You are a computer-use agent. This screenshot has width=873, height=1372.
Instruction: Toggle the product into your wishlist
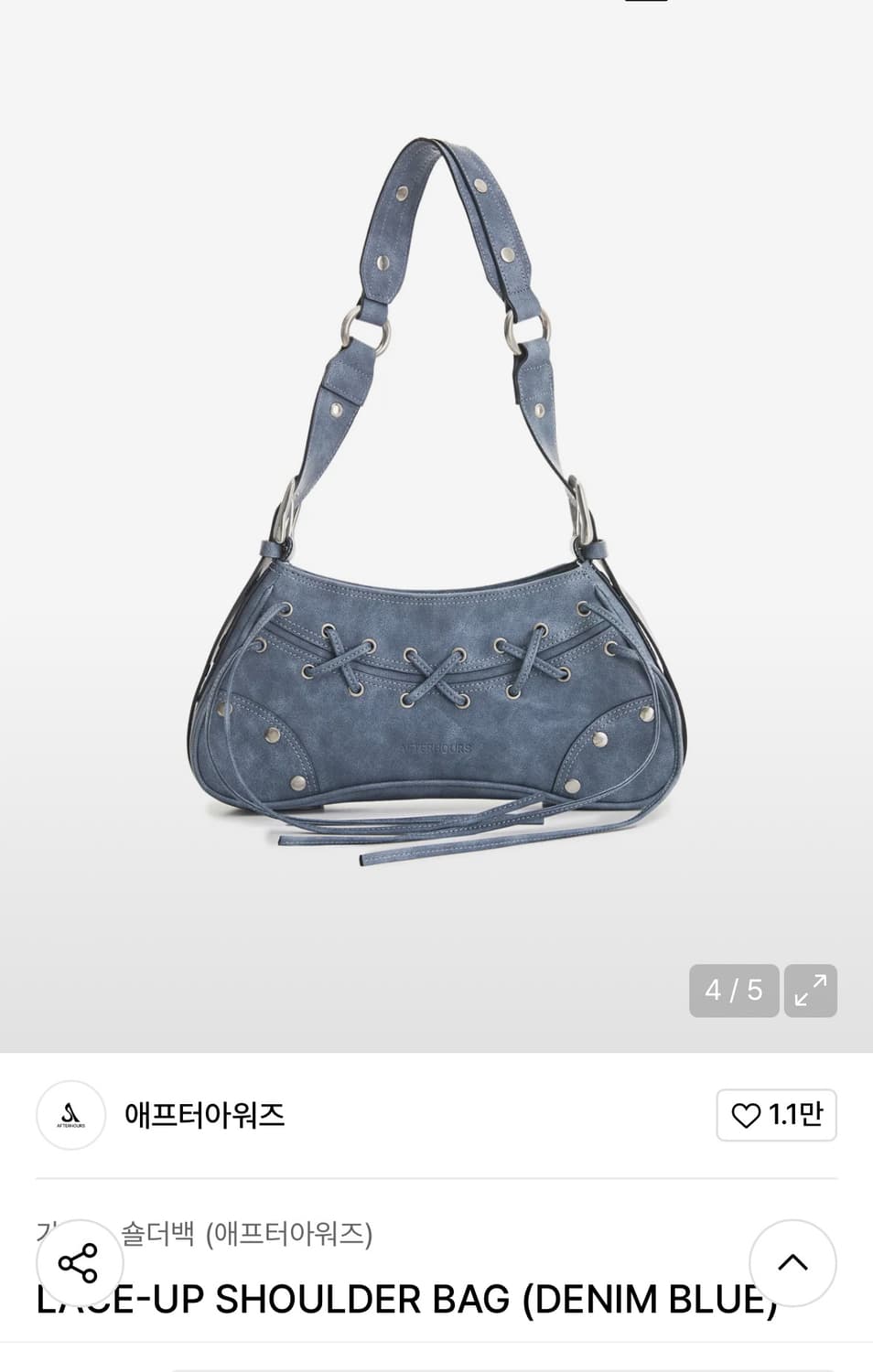click(x=774, y=1116)
